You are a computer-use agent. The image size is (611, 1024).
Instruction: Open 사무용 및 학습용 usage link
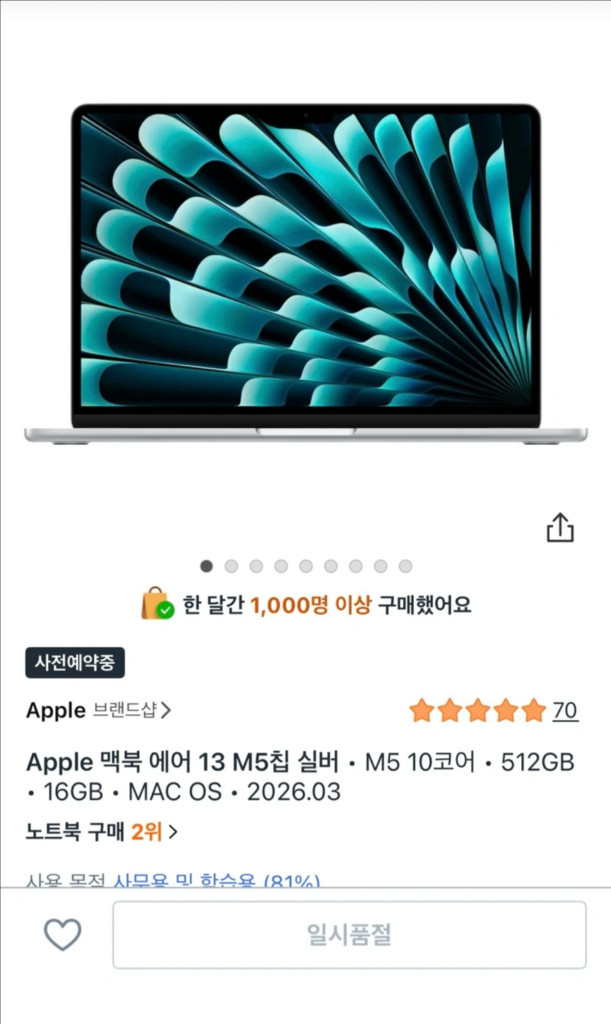coord(216,881)
